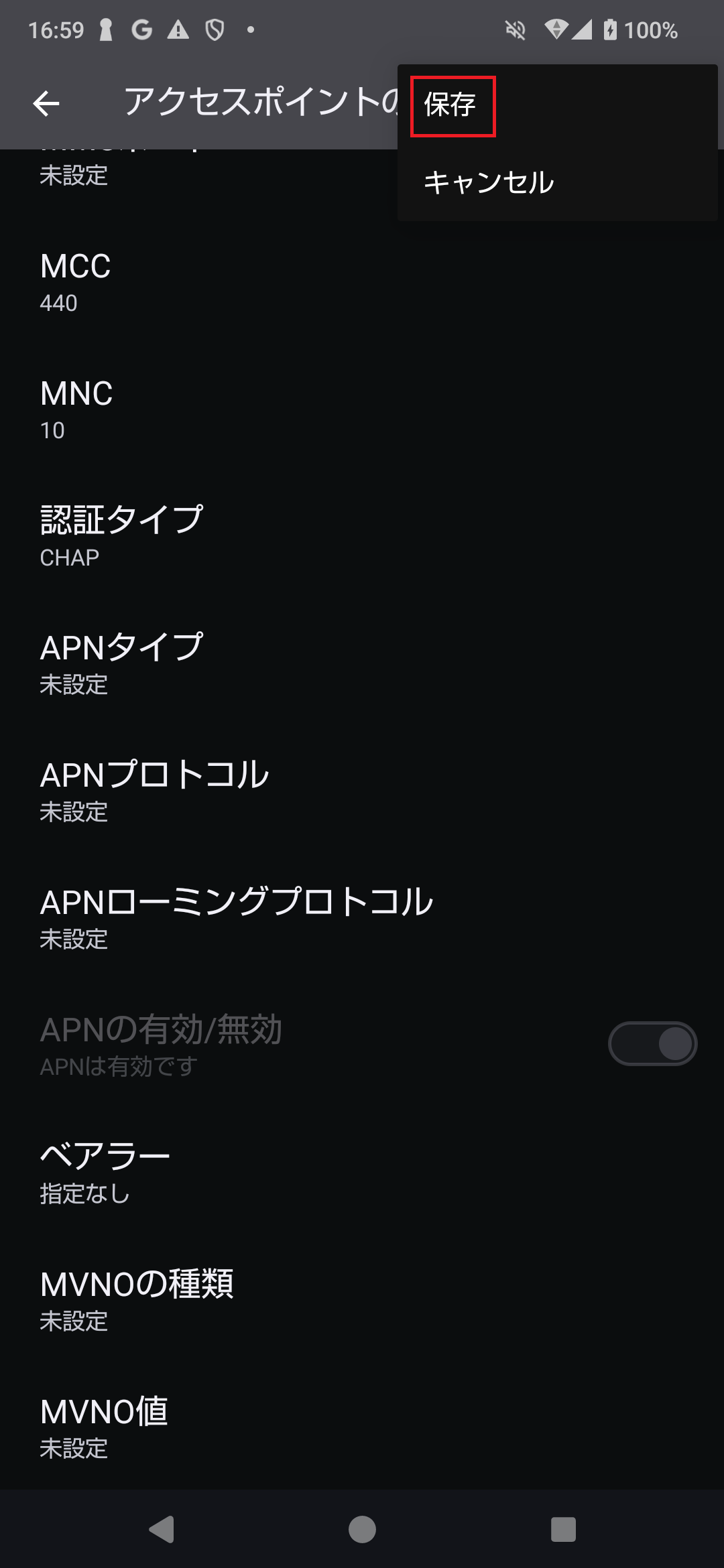Click the warning triangle notification icon

(x=178, y=30)
